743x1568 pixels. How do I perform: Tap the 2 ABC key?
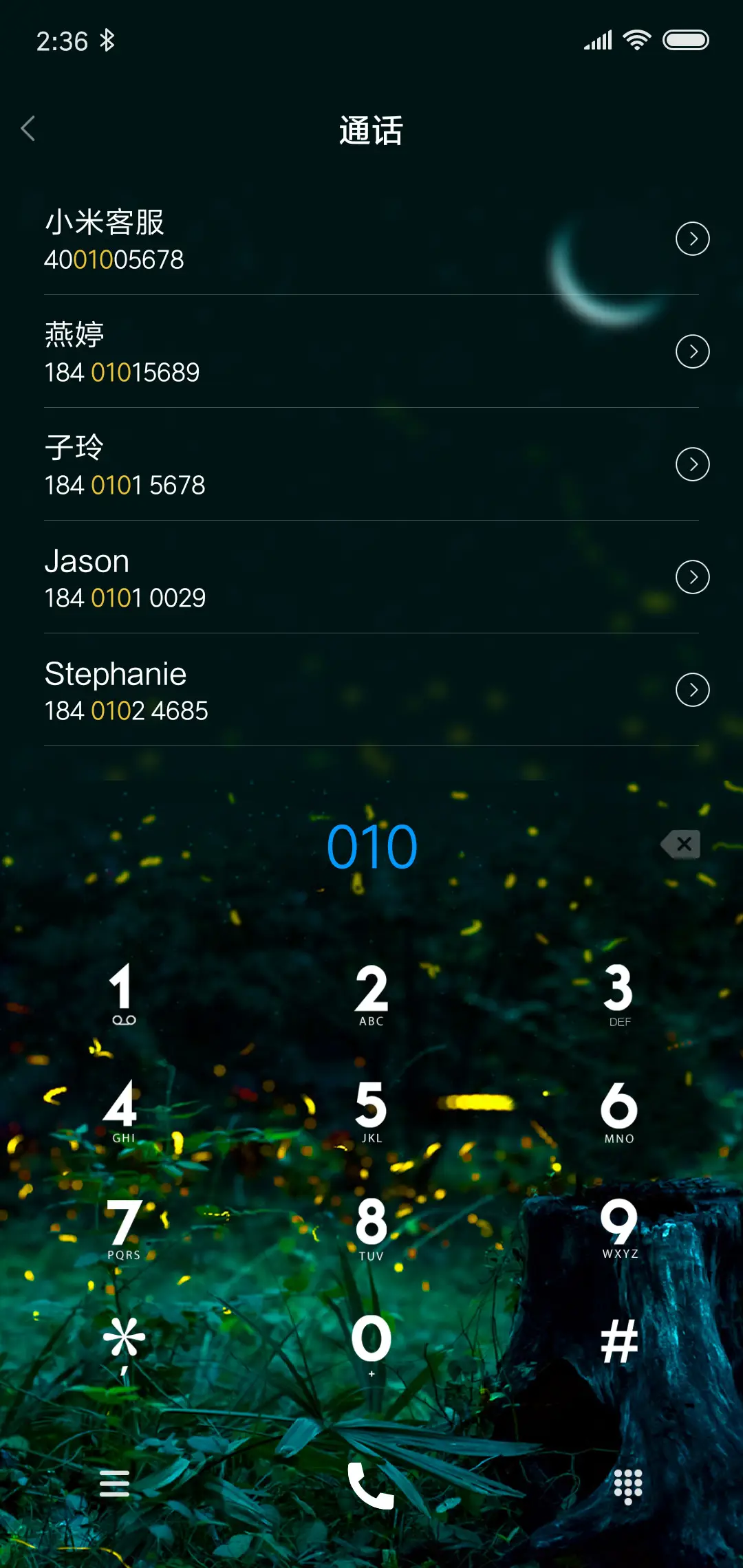(371, 994)
